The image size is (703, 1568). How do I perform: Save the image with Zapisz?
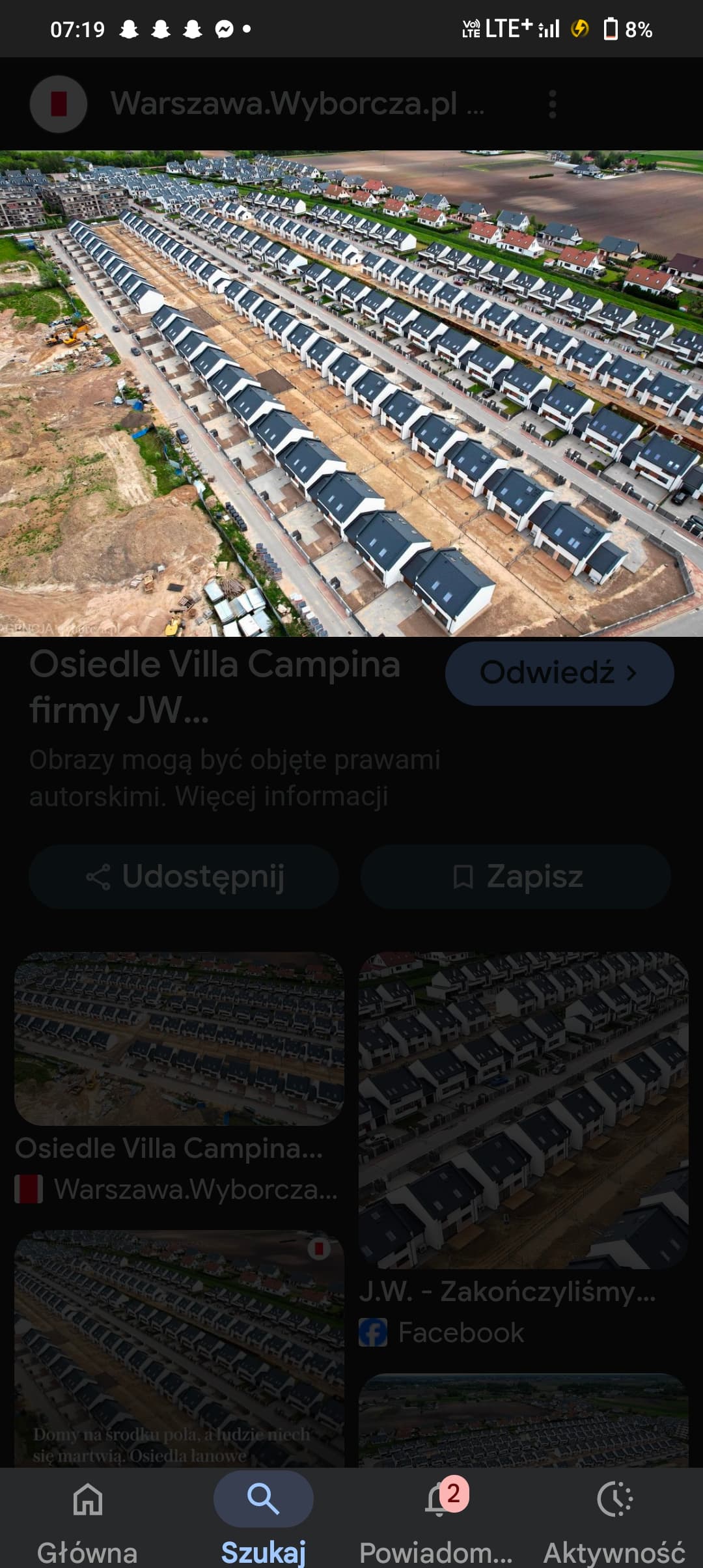point(516,876)
